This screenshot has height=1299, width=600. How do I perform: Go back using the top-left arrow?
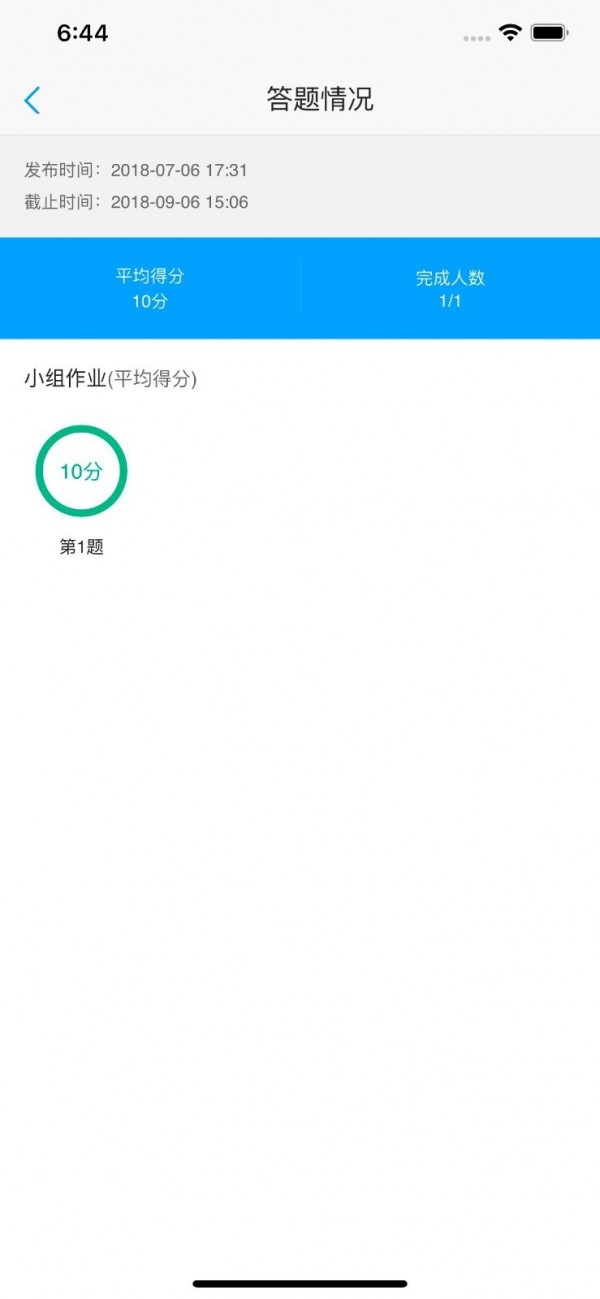point(32,100)
